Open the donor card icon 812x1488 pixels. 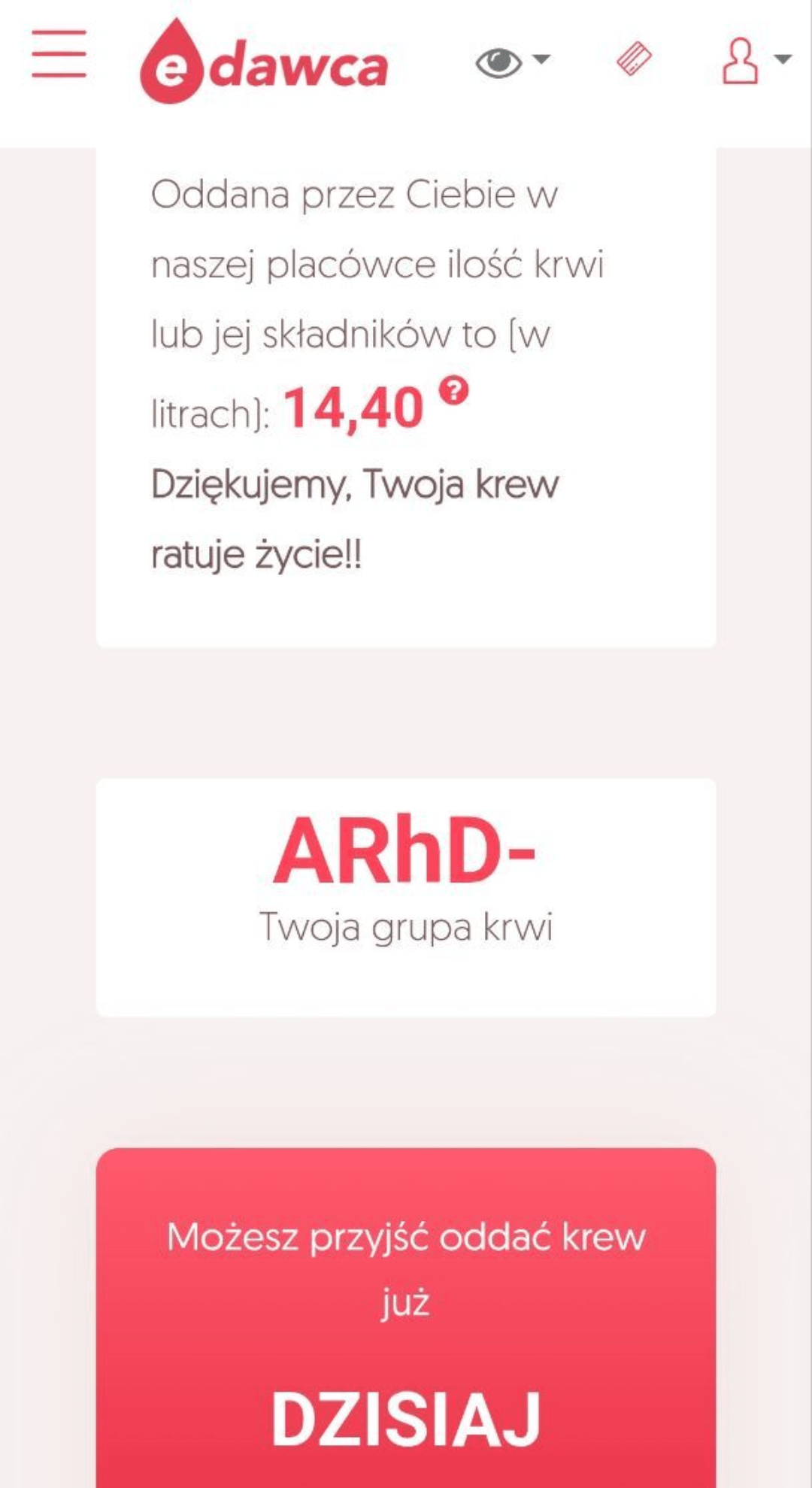click(634, 59)
